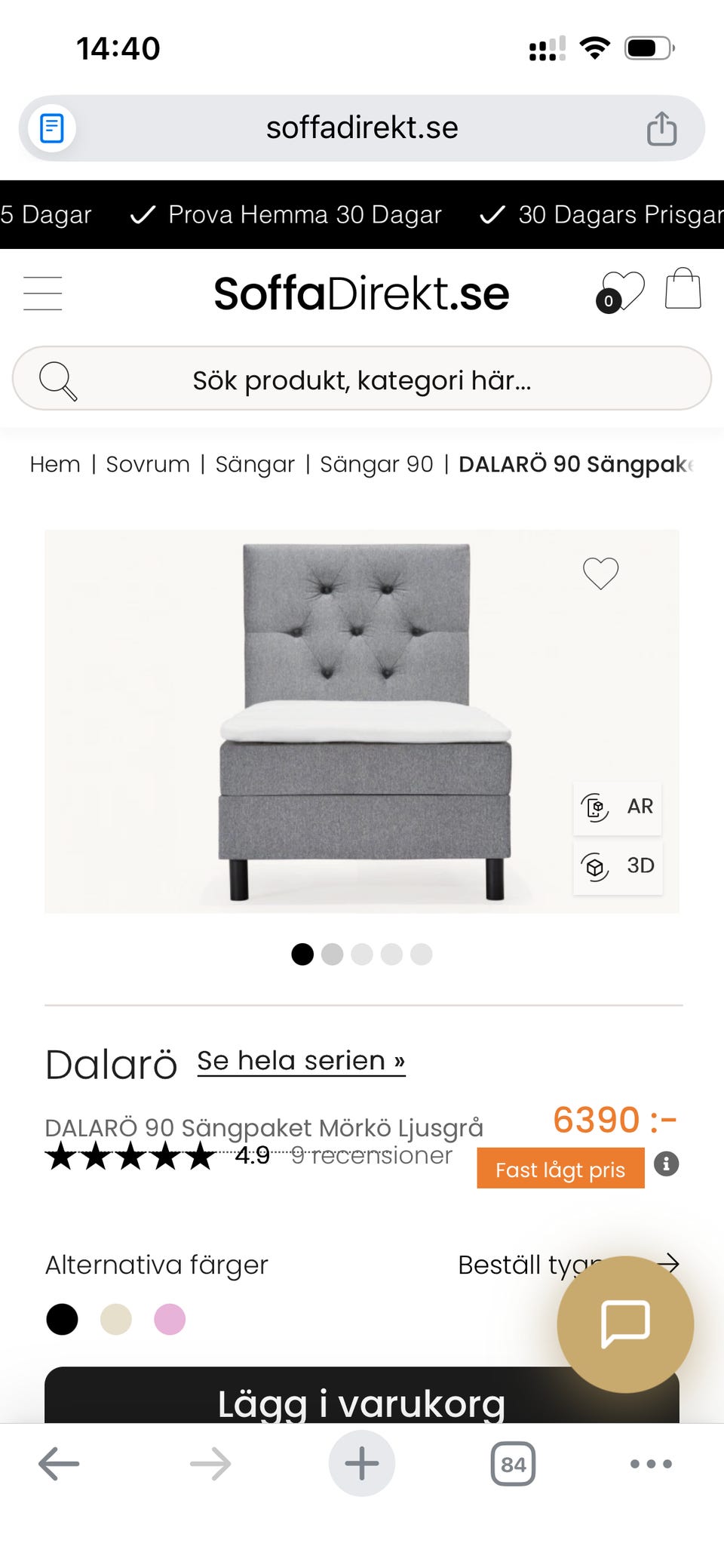Open the 3D view of the bed

click(617, 866)
